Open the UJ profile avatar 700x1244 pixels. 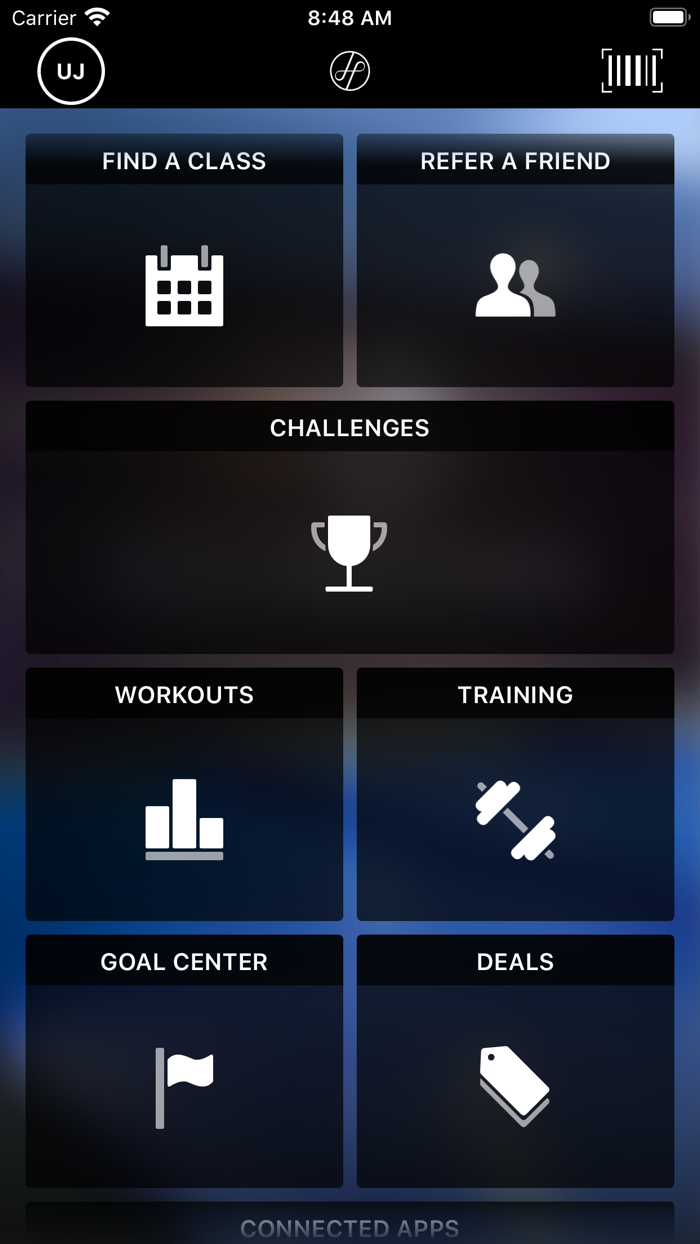click(71, 71)
